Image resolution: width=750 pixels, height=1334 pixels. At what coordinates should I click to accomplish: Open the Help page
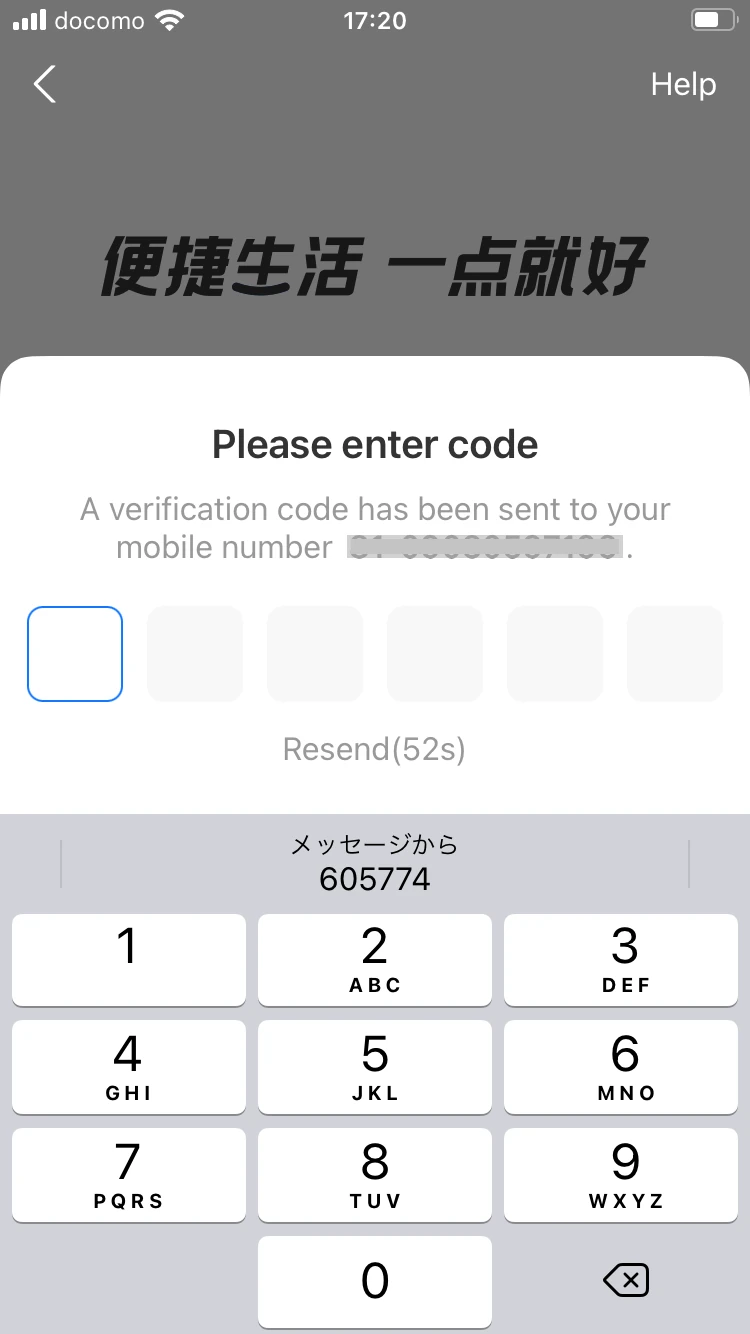(x=683, y=85)
